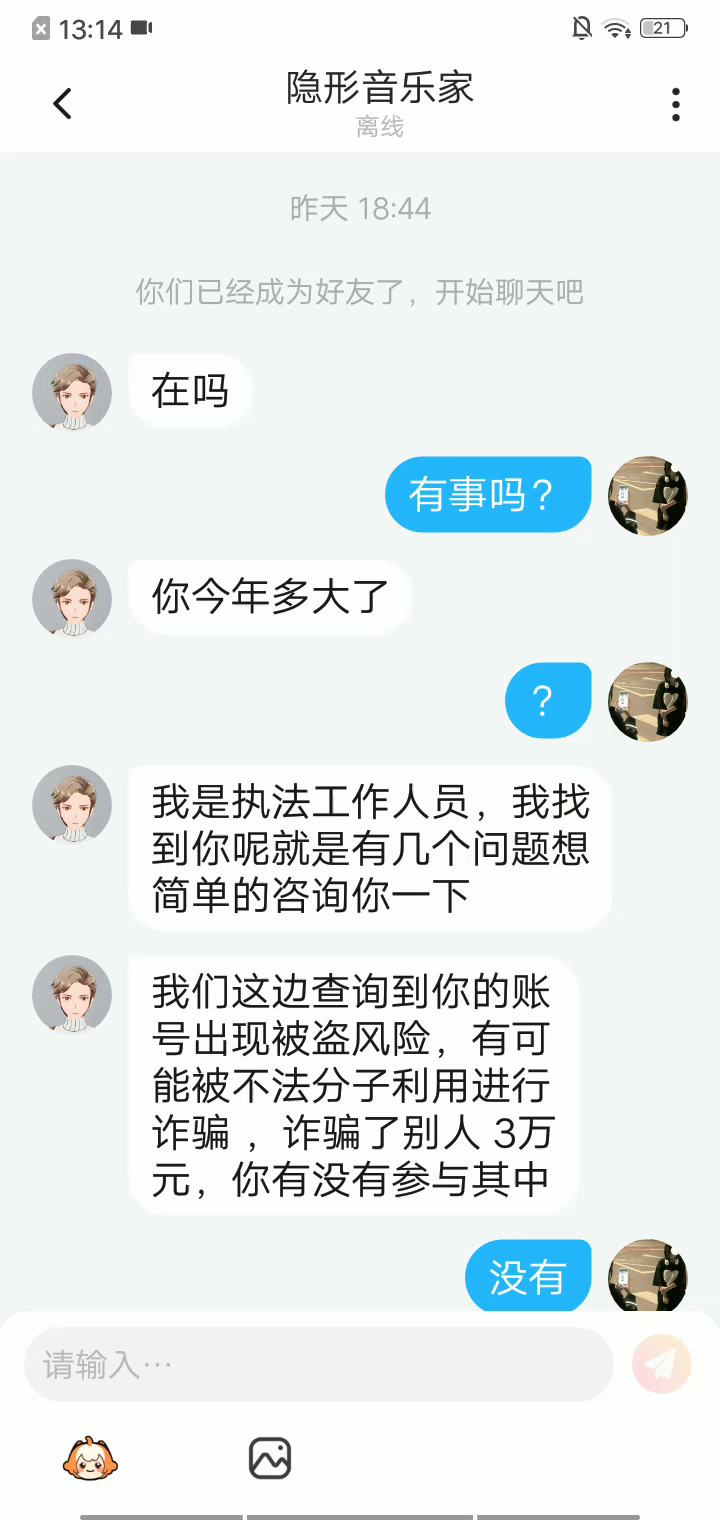
Task: Focus the 请输入 message input field
Action: point(318,1365)
